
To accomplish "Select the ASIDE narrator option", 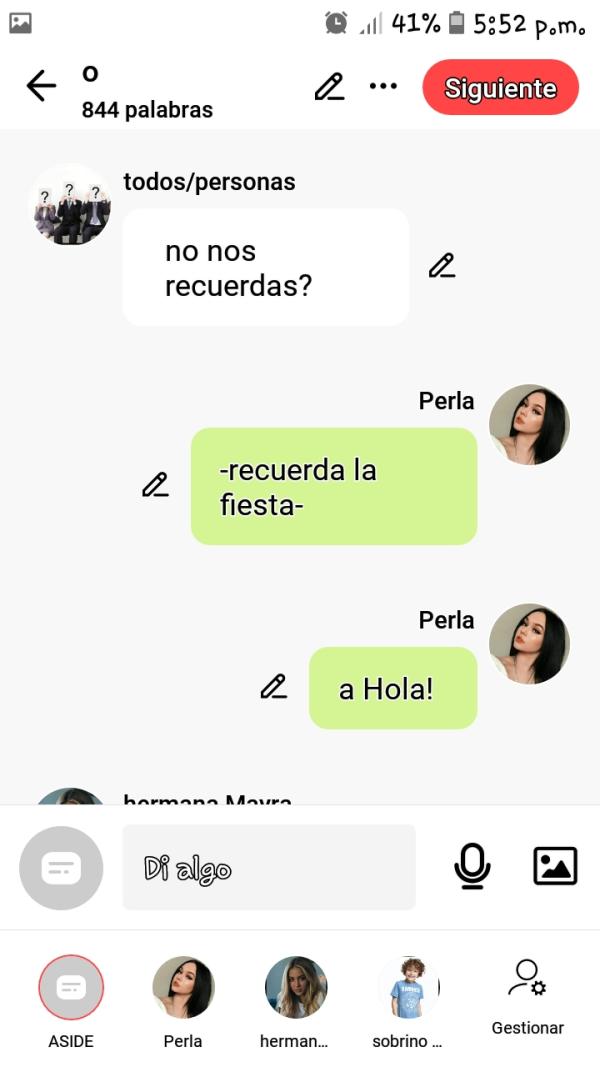I will tap(71, 988).
